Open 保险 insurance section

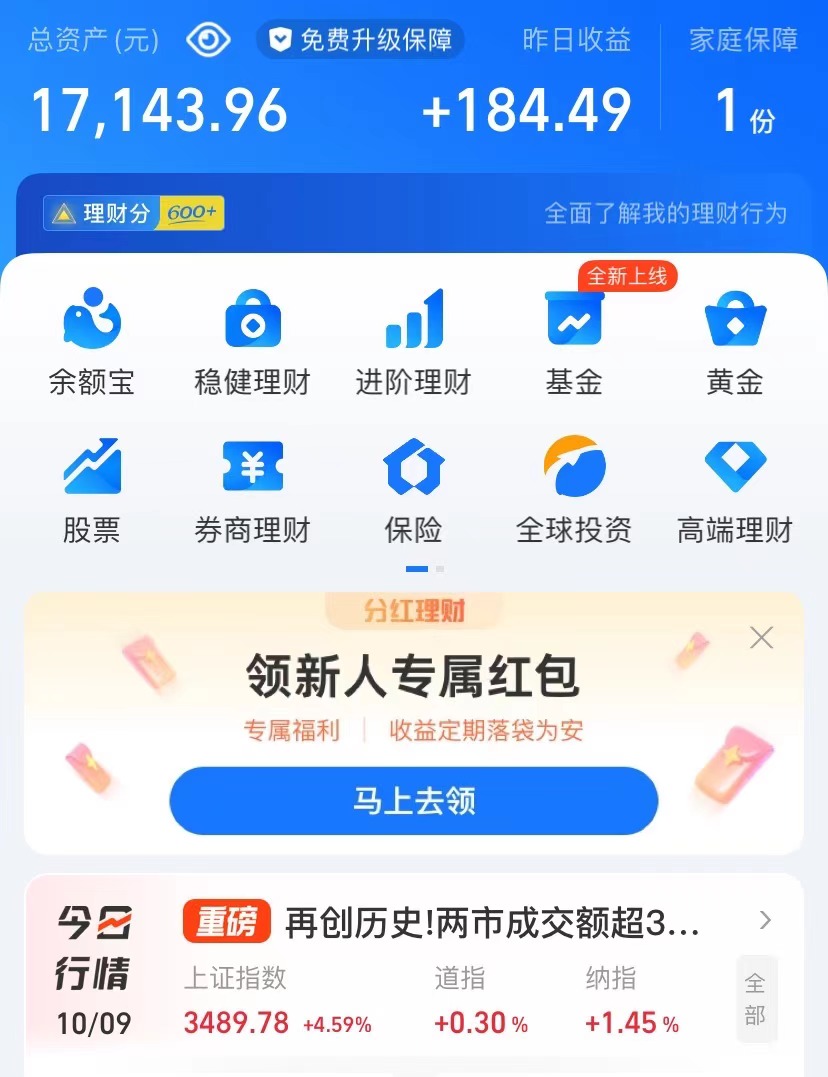coord(413,490)
